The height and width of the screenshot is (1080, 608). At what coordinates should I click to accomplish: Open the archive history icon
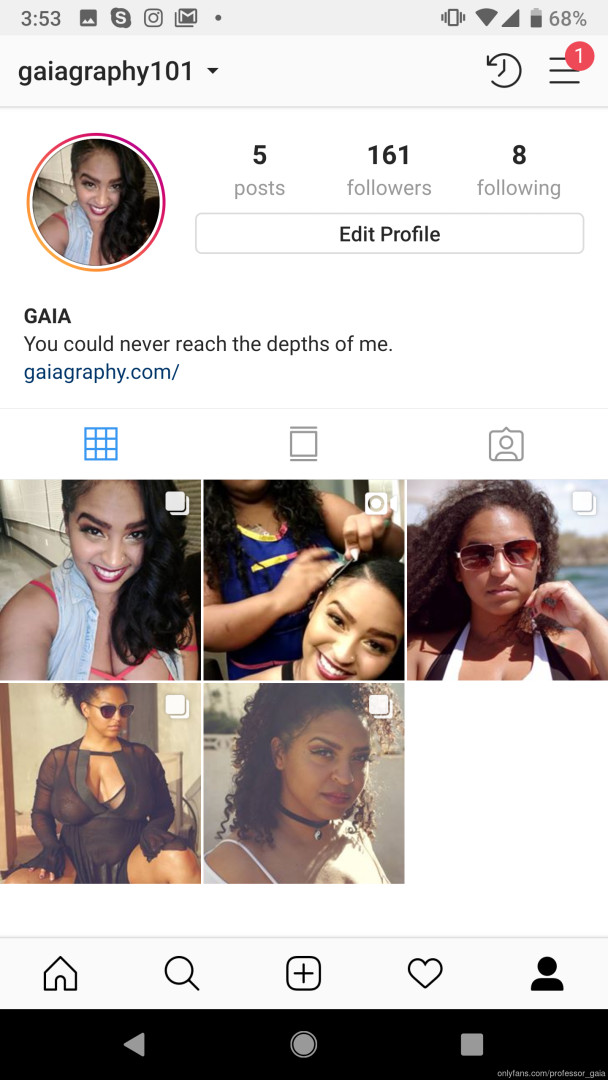(503, 71)
